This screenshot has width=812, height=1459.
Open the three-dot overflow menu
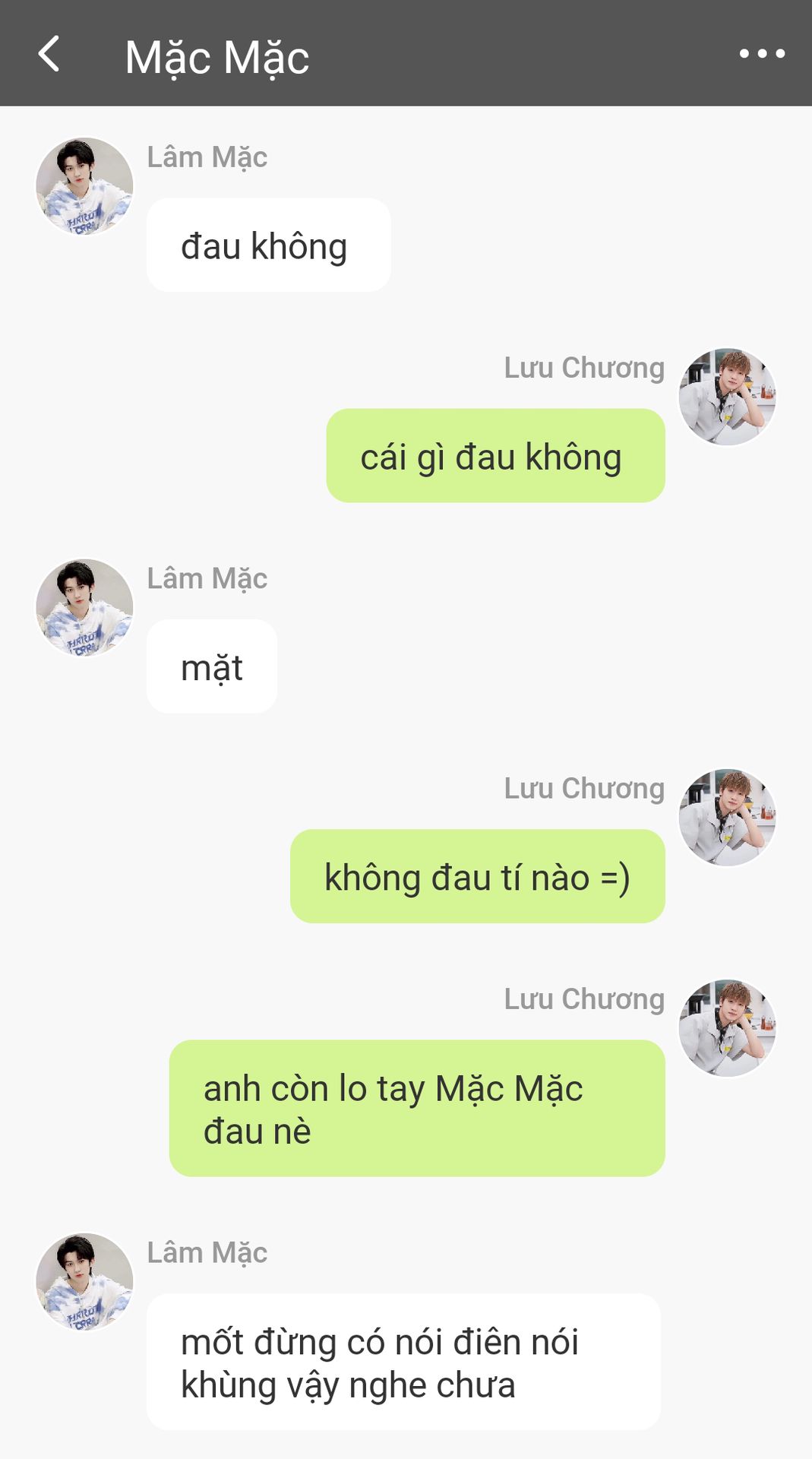point(762,53)
